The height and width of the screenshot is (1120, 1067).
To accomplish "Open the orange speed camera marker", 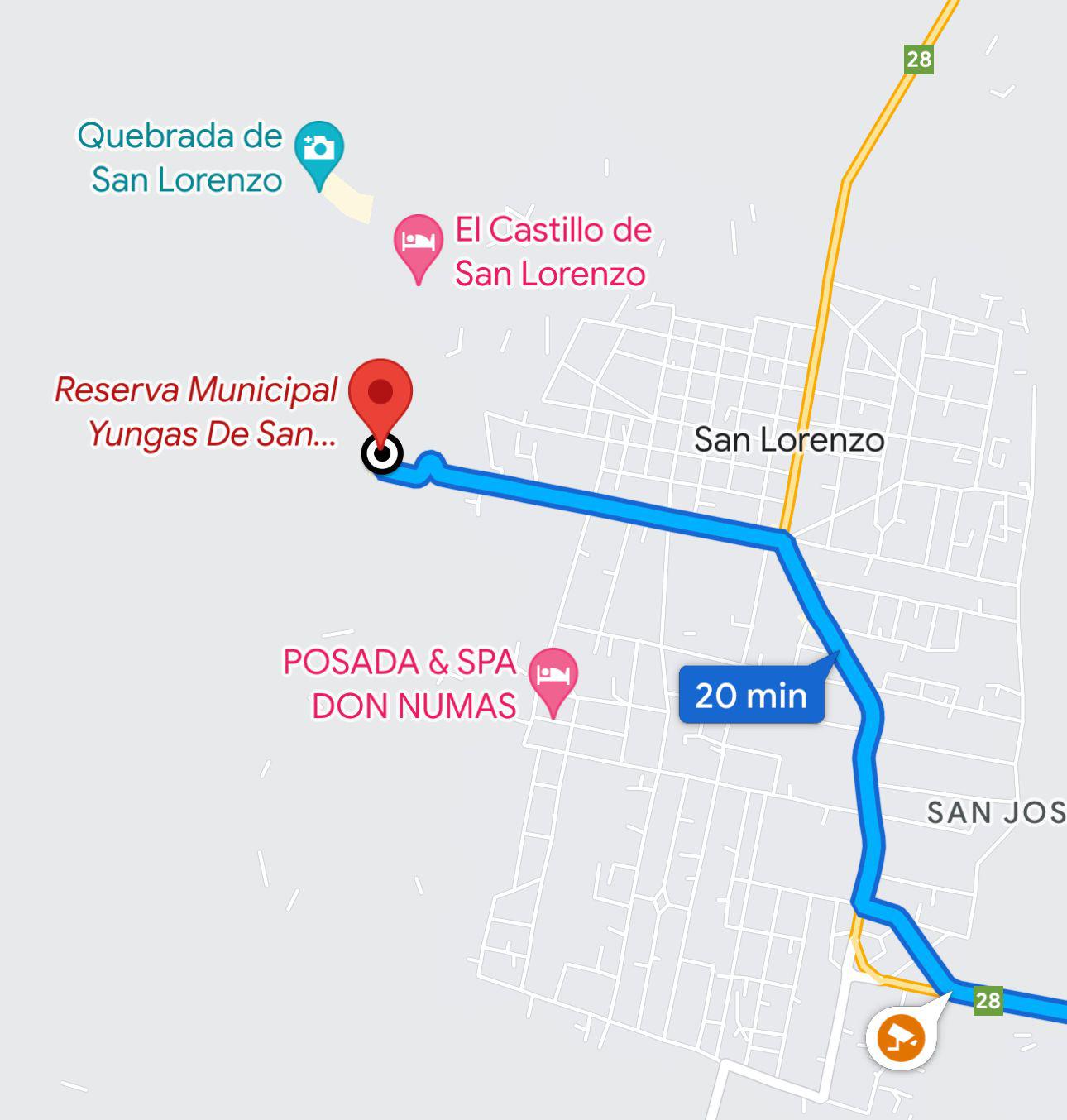I will pos(901,1036).
